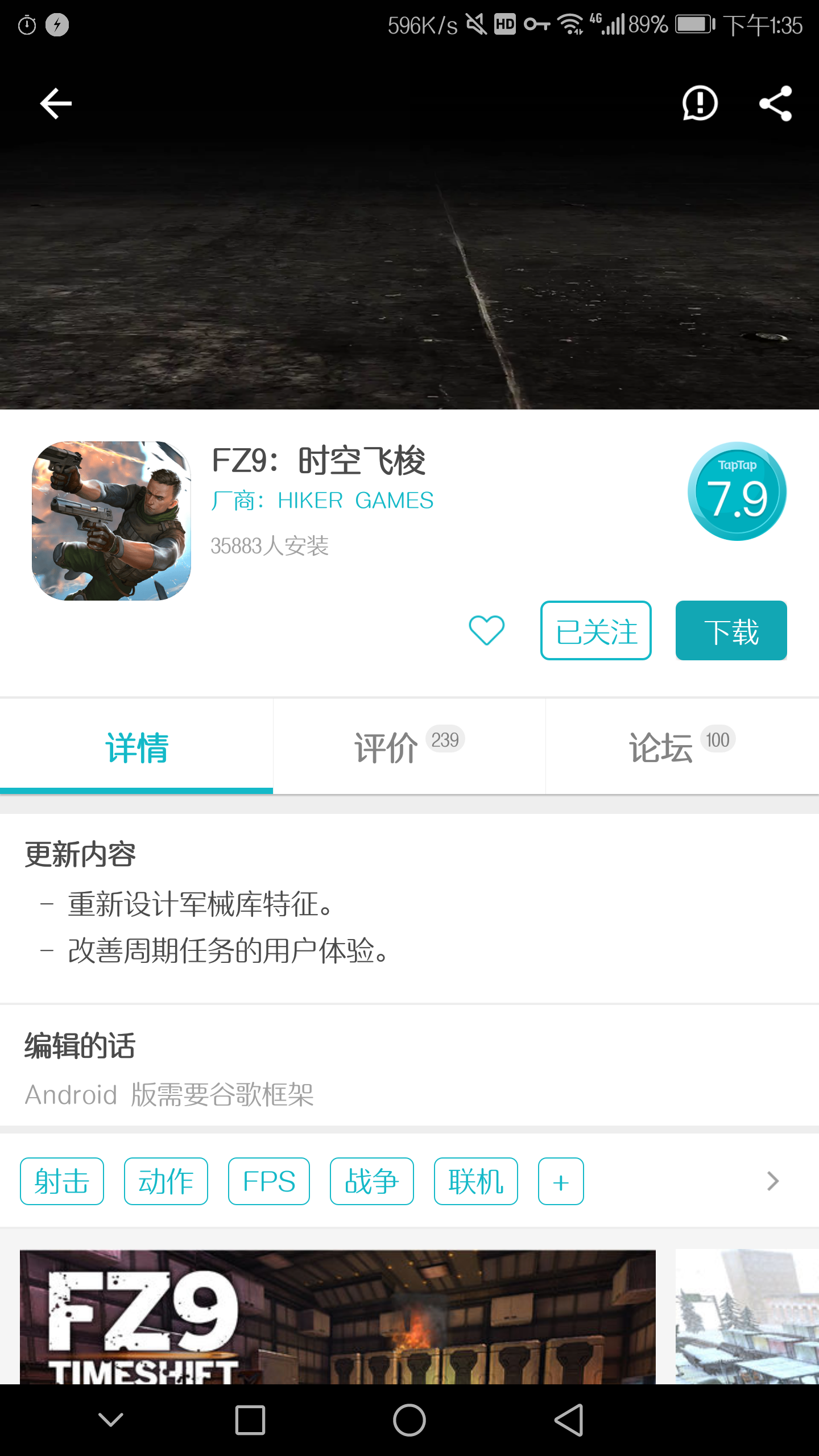Tap the 已关注 follow button
Viewport: 819px width, 1456px height.
(596, 630)
